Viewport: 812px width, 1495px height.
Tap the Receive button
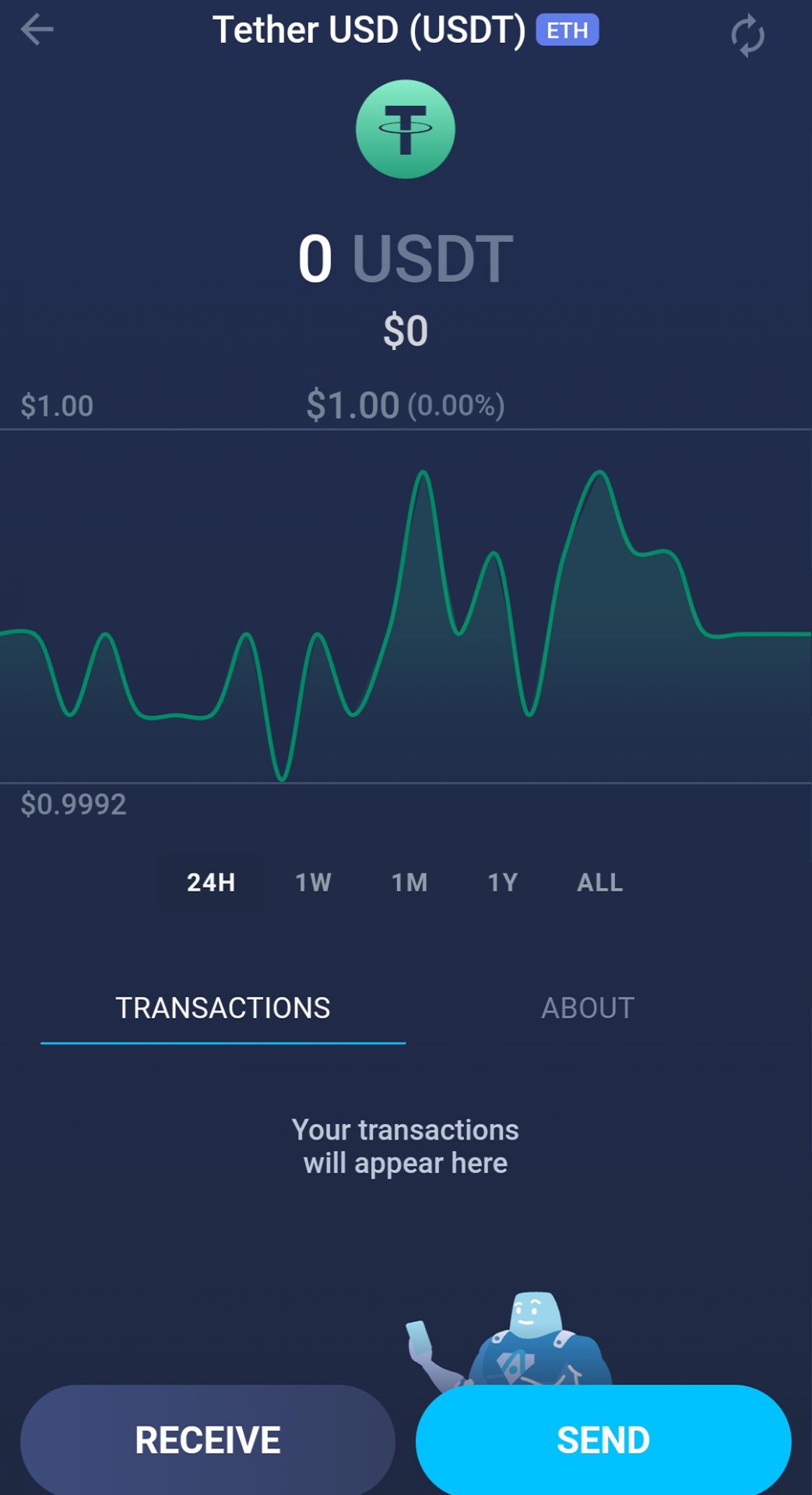click(208, 1440)
